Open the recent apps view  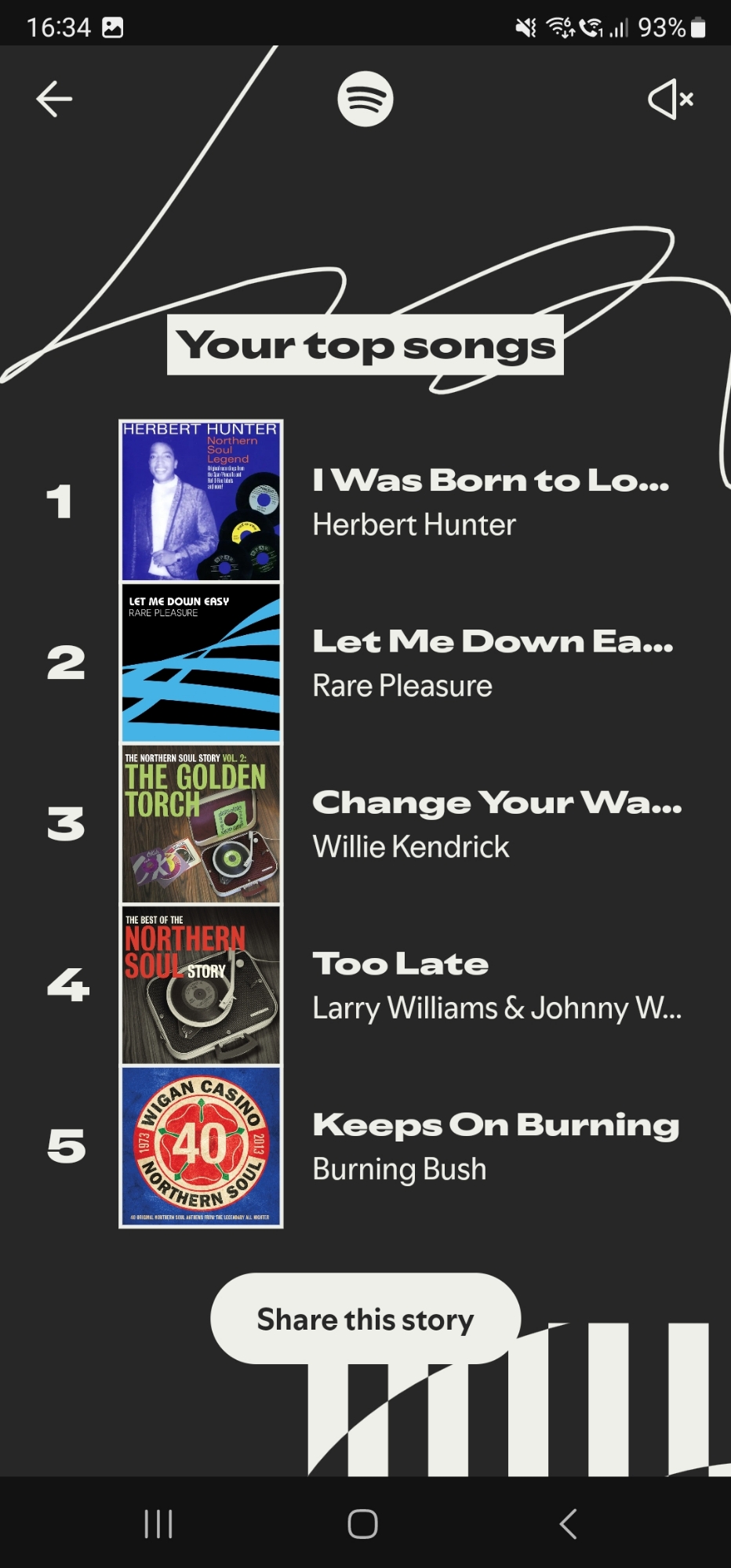[x=158, y=1524]
